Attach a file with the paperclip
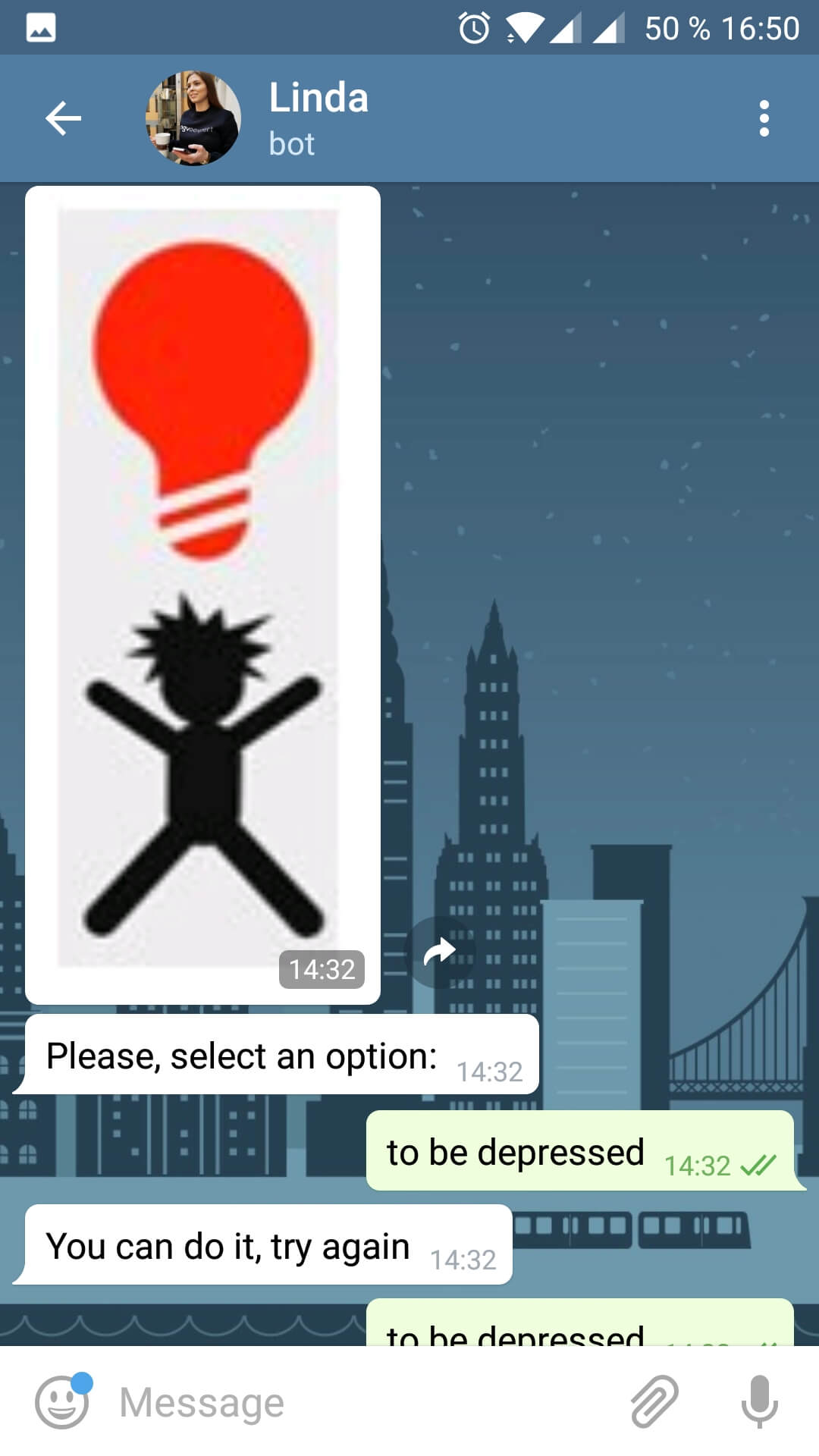Viewport: 819px width, 1456px height. (654, 1401)
